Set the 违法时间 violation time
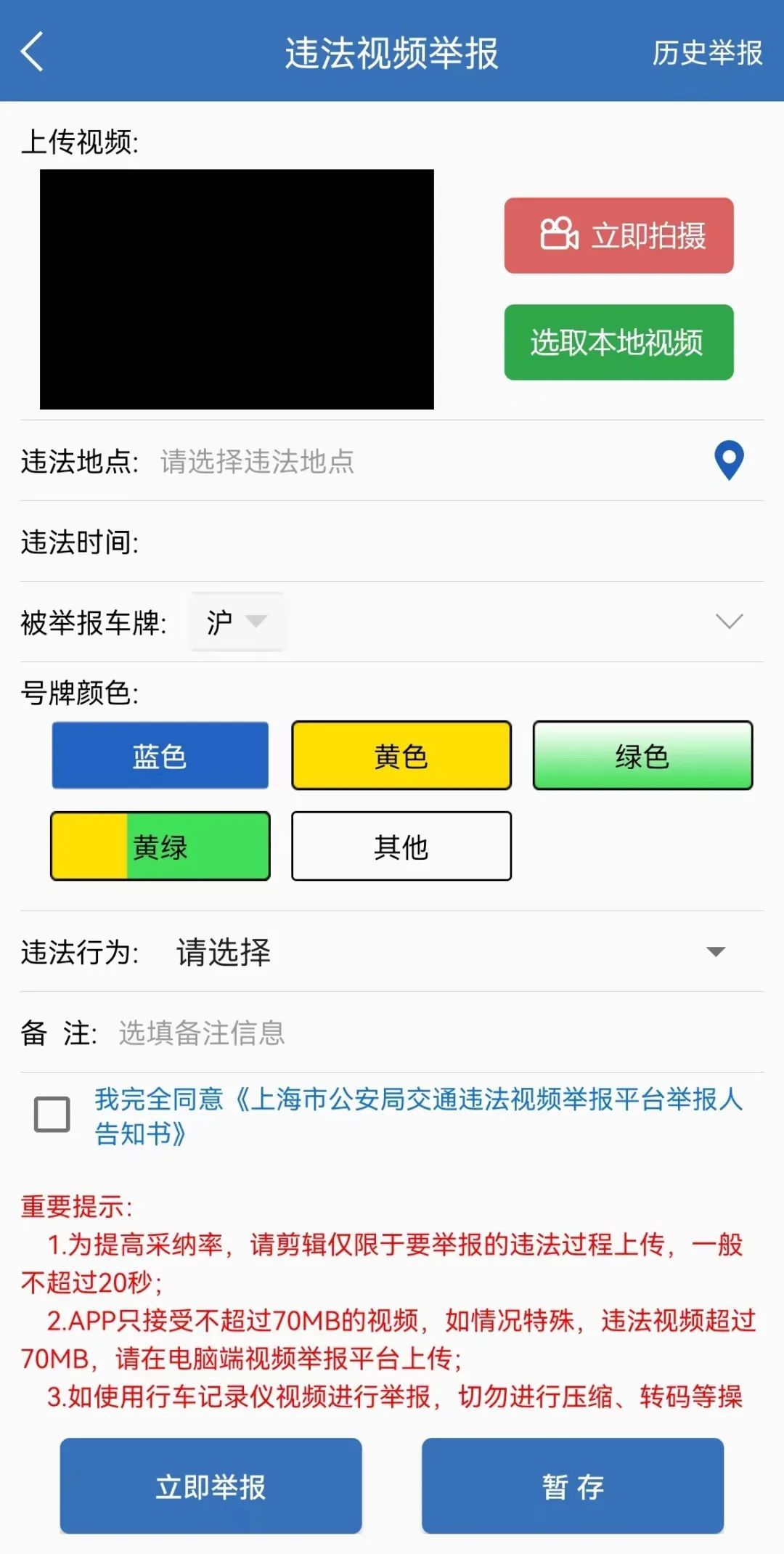 pos(436,542)
